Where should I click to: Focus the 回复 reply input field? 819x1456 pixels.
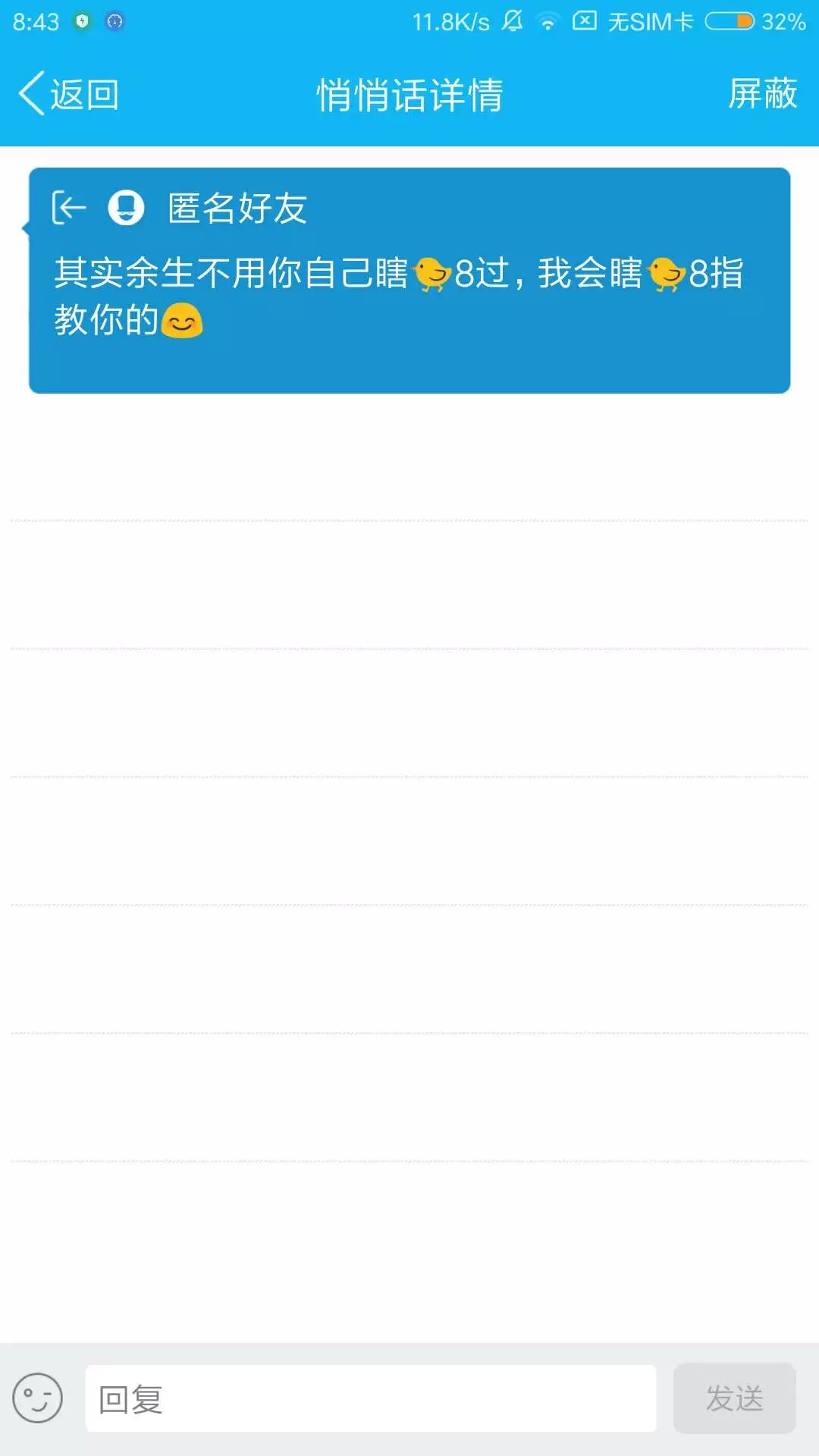coord(370,1398)
